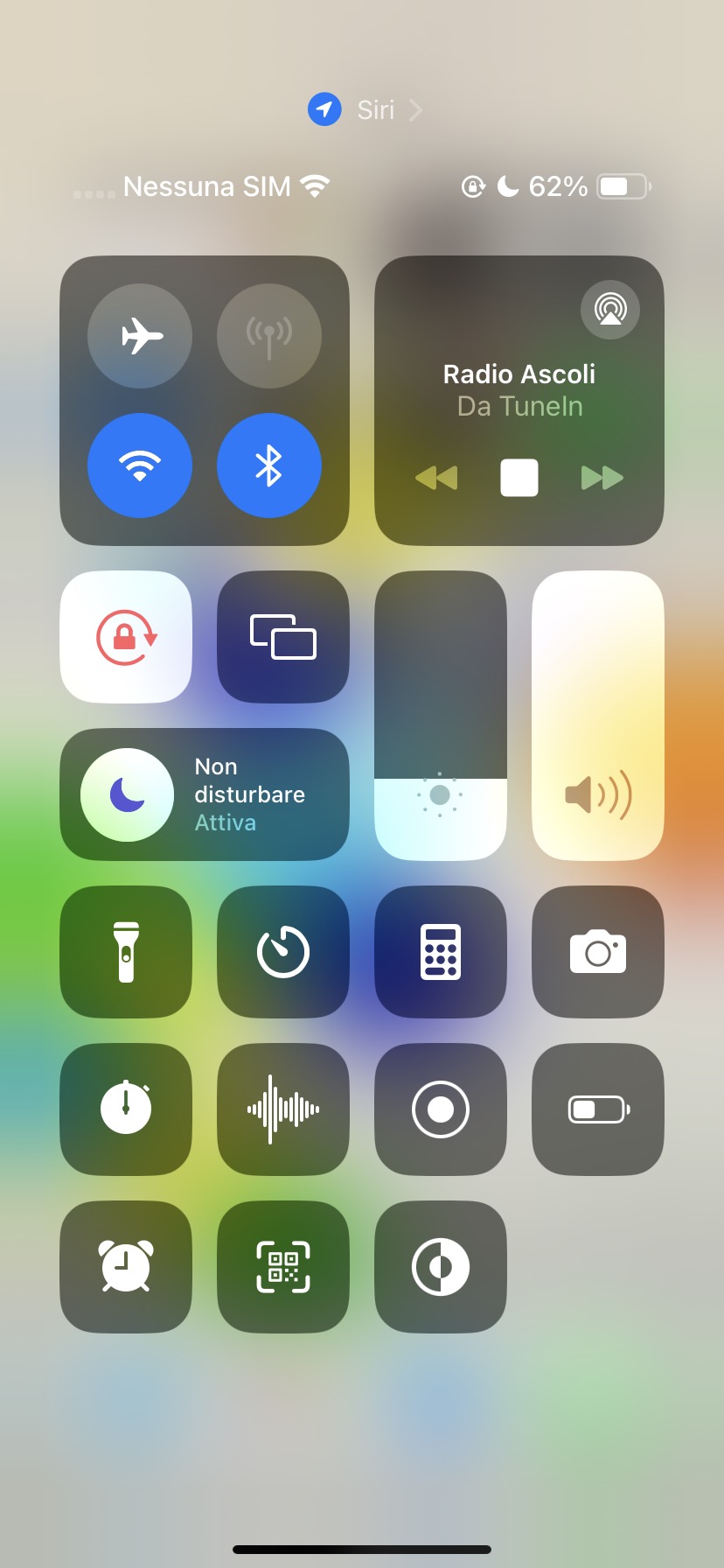Toggle cellular data
724x1568 pixels.
pos(269,336)
